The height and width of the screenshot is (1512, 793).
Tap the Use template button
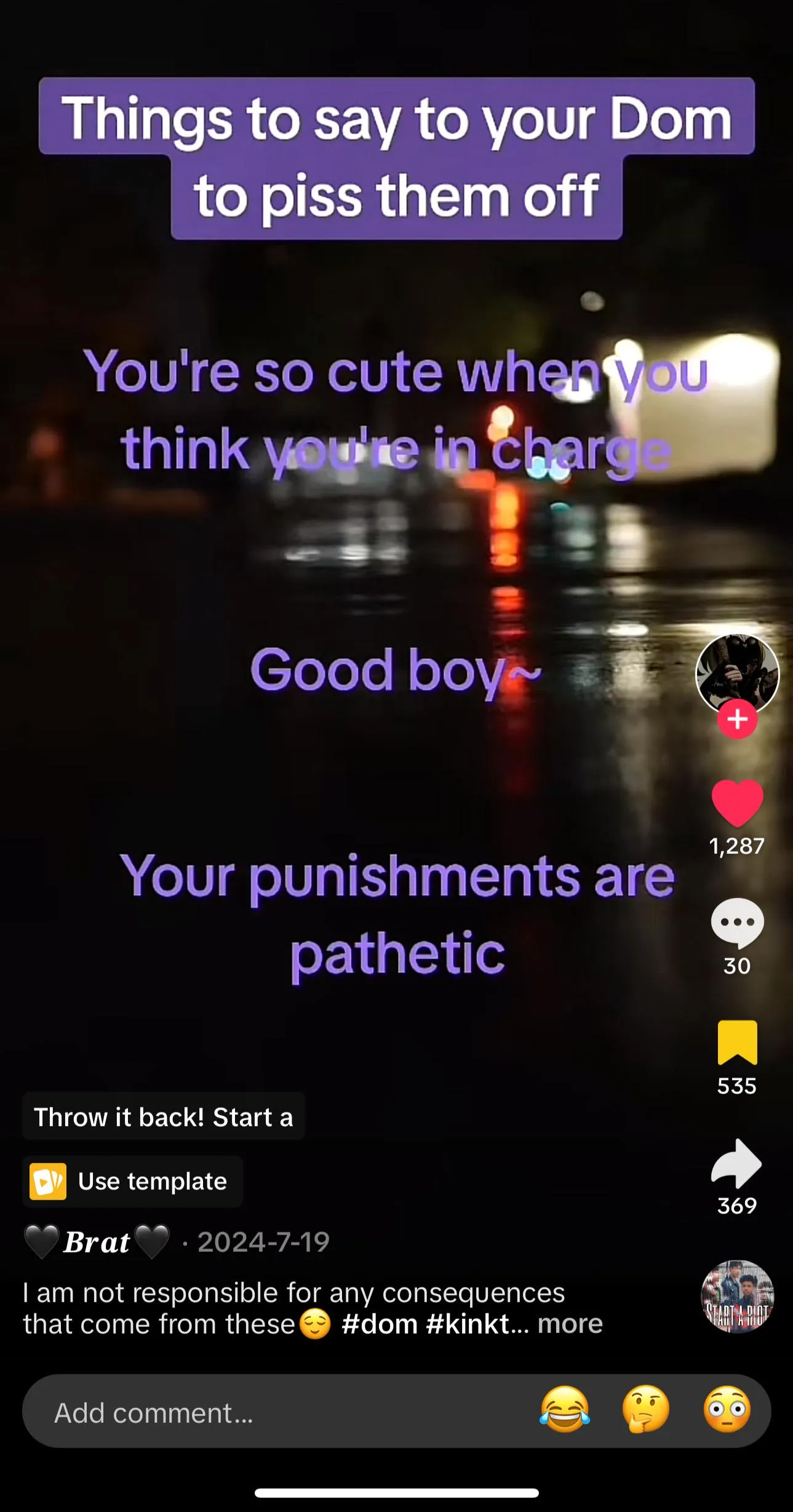tap(133, 1182)
